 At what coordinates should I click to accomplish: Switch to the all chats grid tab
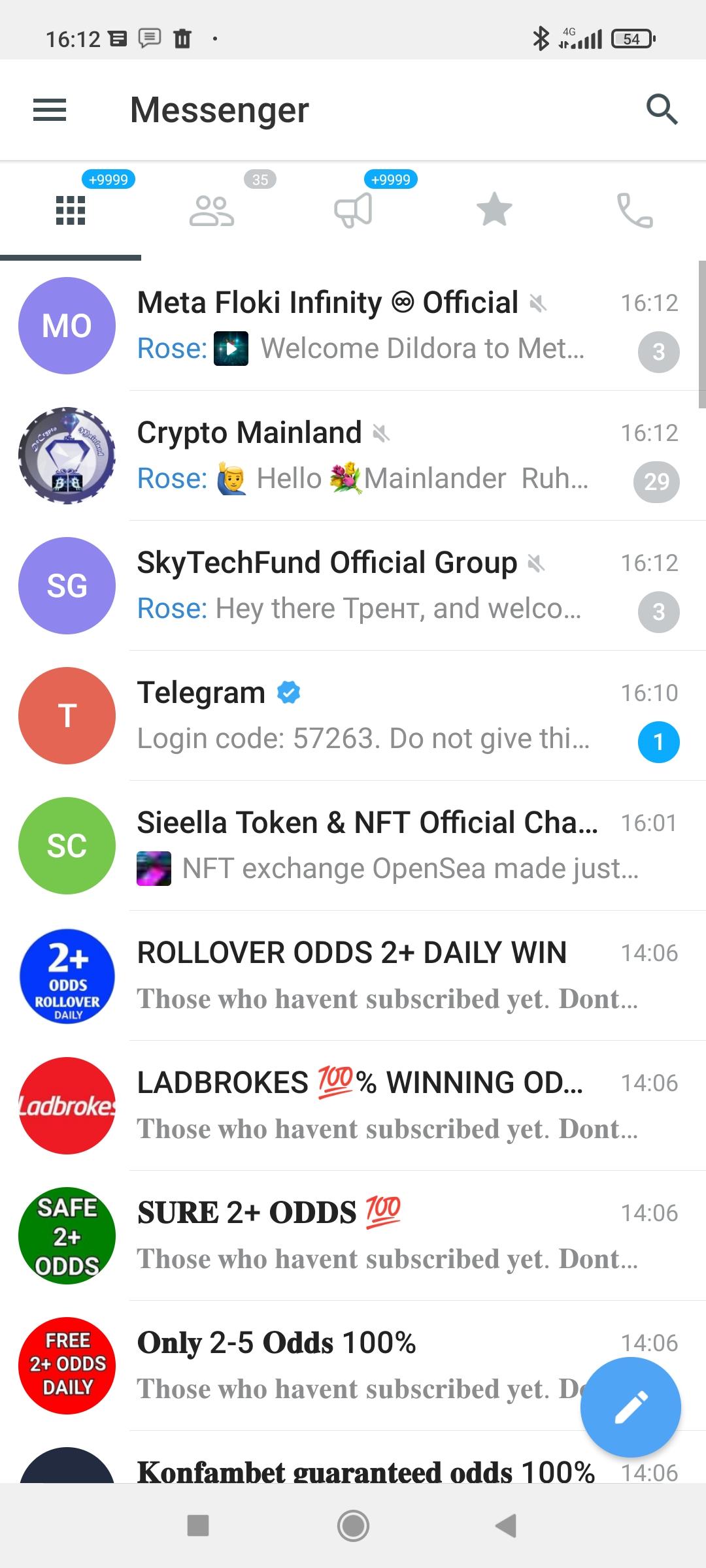tap(71, 210)
